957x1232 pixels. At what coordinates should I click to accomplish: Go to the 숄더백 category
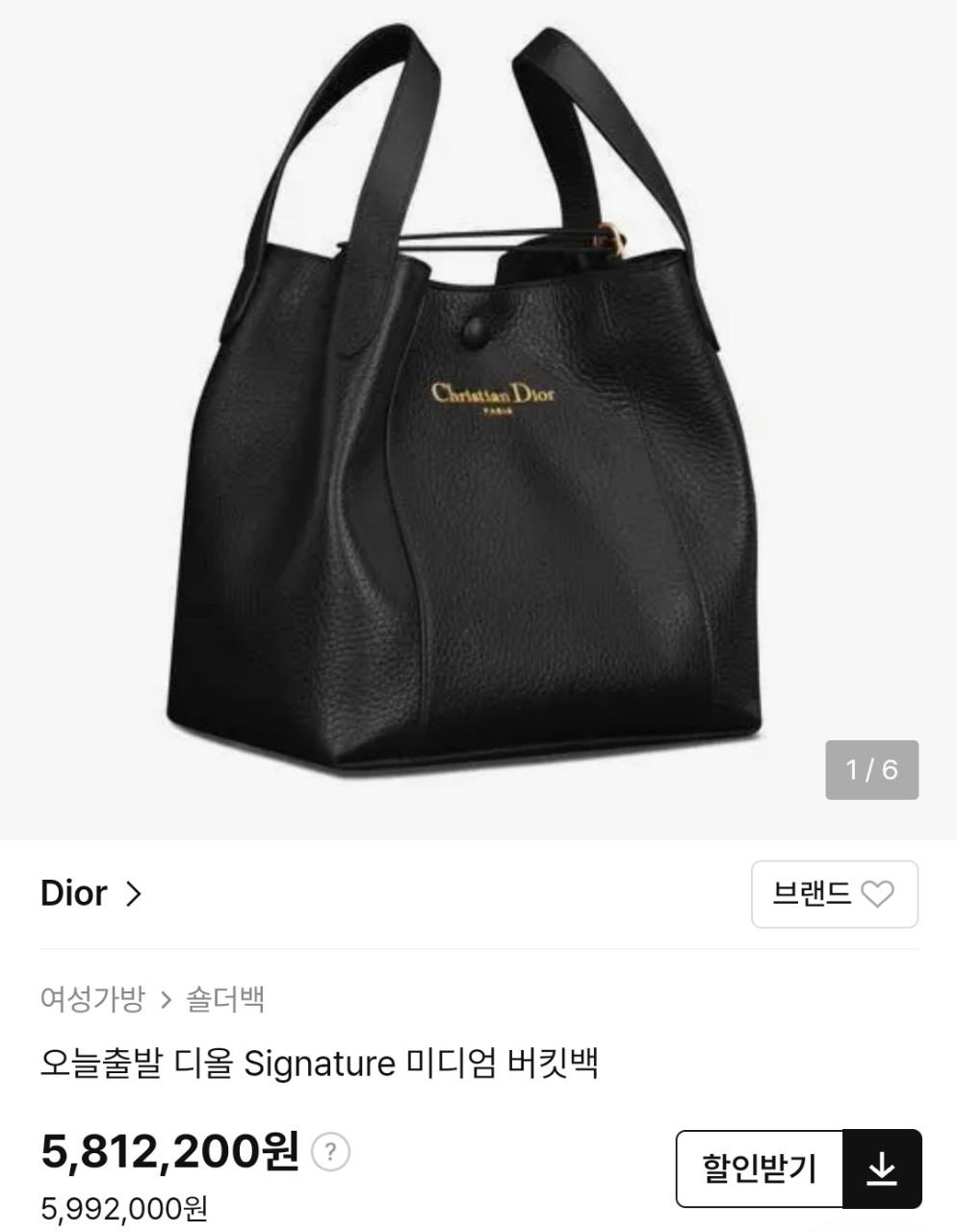[225, 999]
